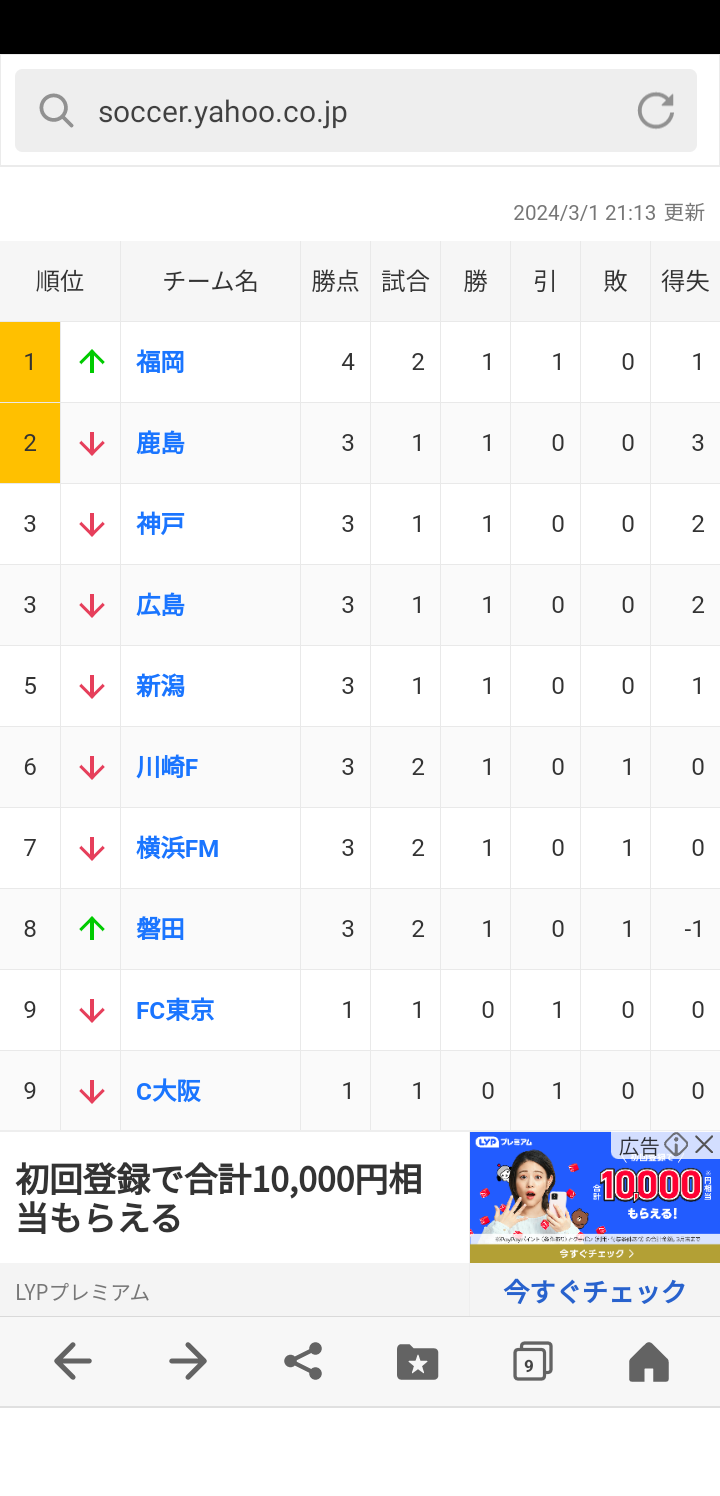Share this page
The width and height of the screenshot is (720, 1496).
pos(303,1362)
